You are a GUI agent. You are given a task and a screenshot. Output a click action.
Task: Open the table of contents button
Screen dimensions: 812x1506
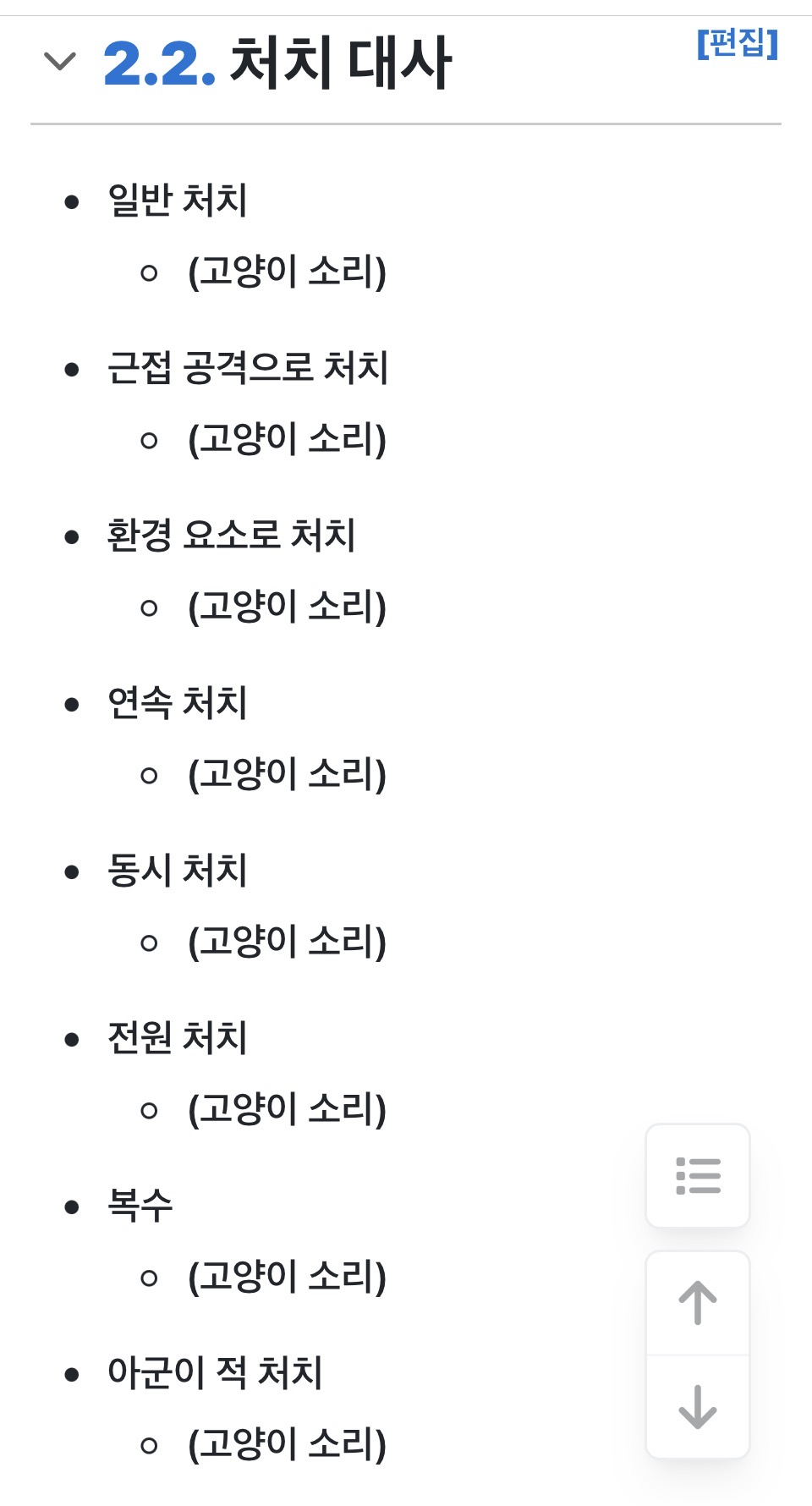pos(698,1176)
